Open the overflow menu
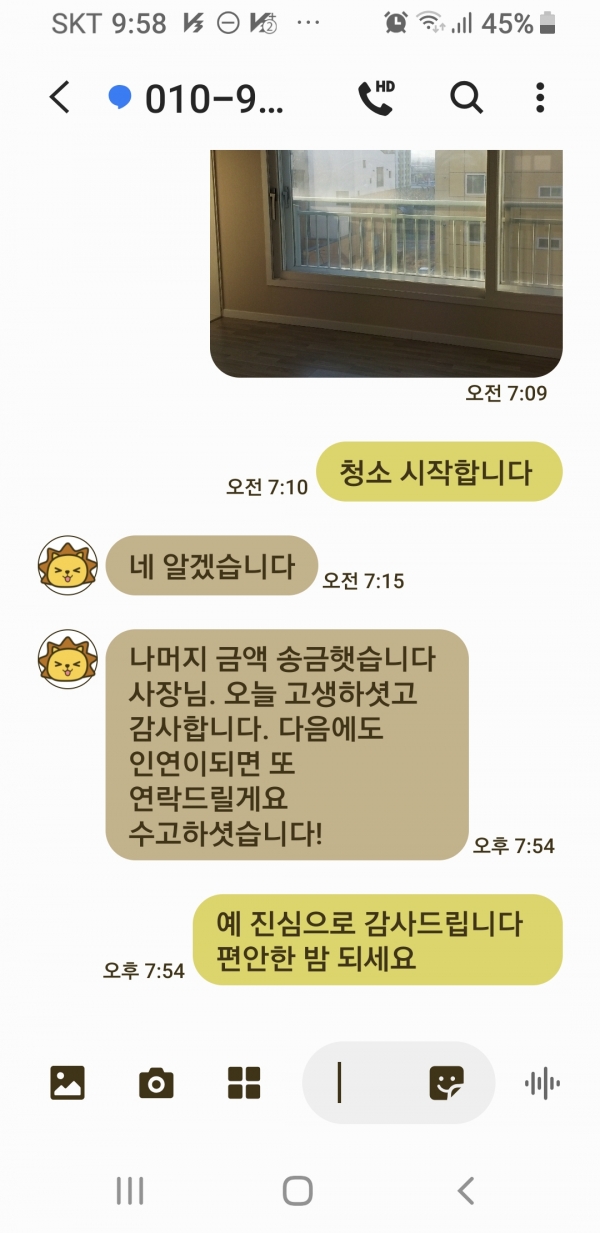The width and height of the screenshot is (600, 1233). pos(540,97)
